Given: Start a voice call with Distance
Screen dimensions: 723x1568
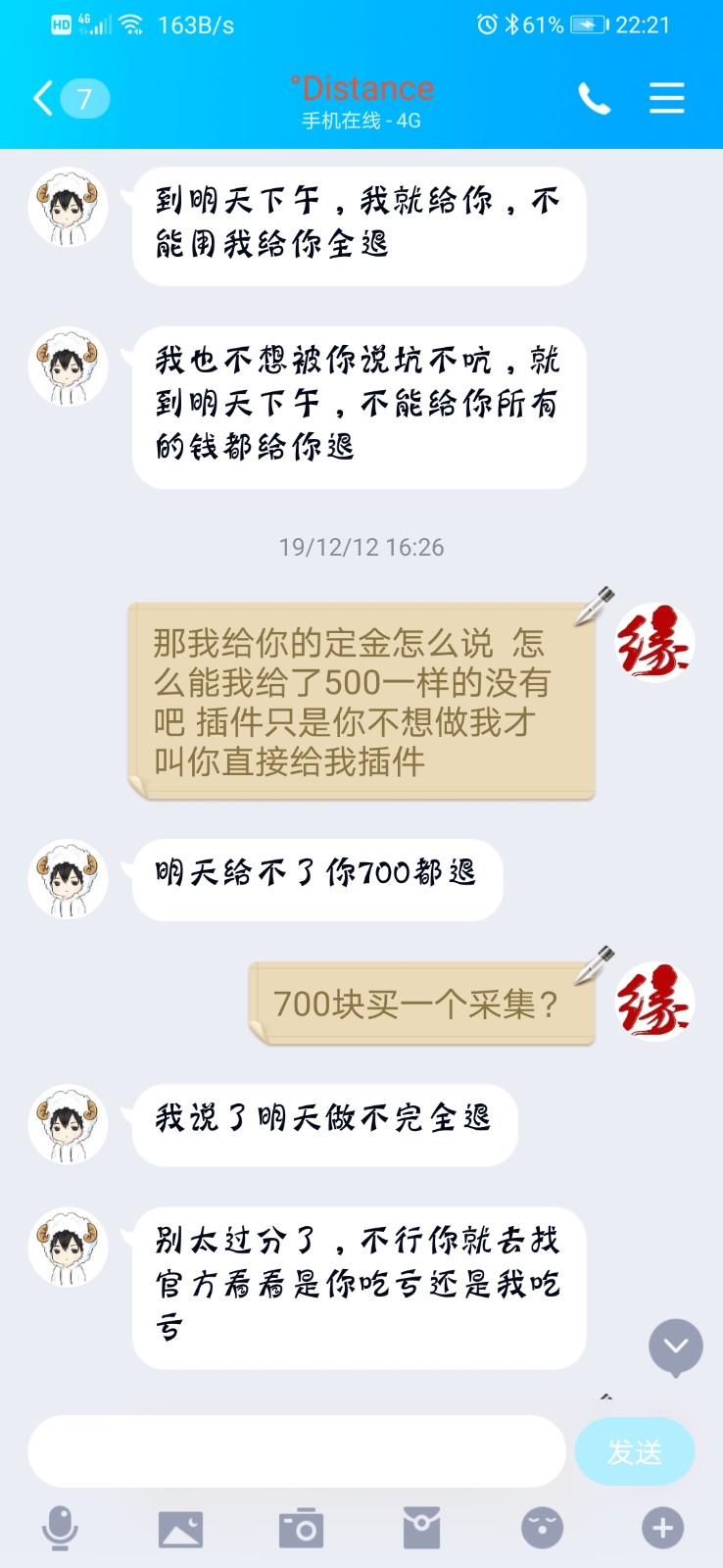Looking at the screenshot, I should 594,99.
